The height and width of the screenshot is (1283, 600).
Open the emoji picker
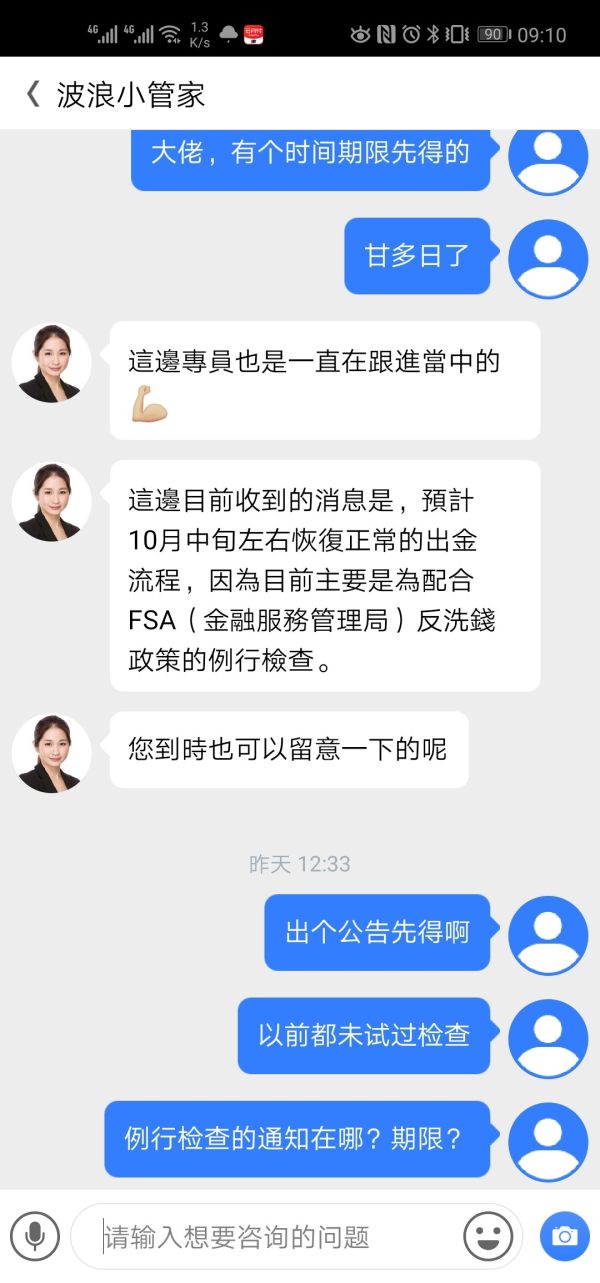488,1237
